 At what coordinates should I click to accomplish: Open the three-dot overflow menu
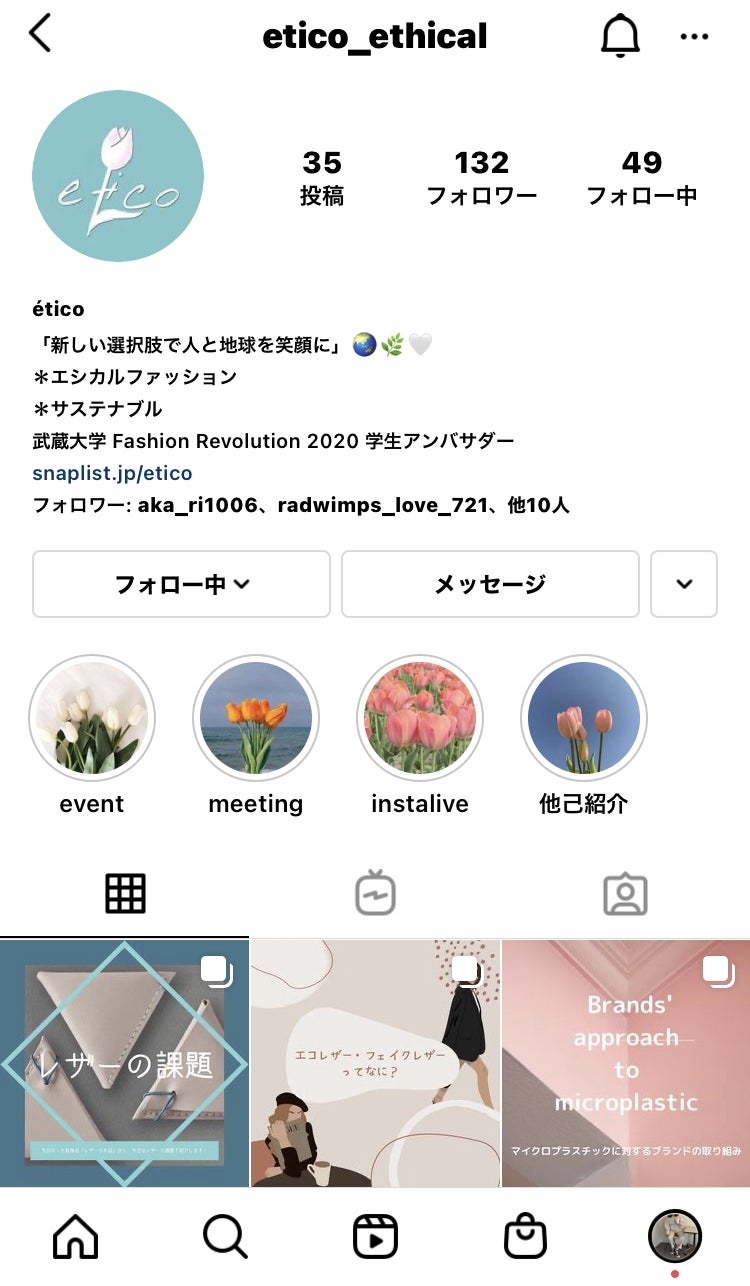693,36
